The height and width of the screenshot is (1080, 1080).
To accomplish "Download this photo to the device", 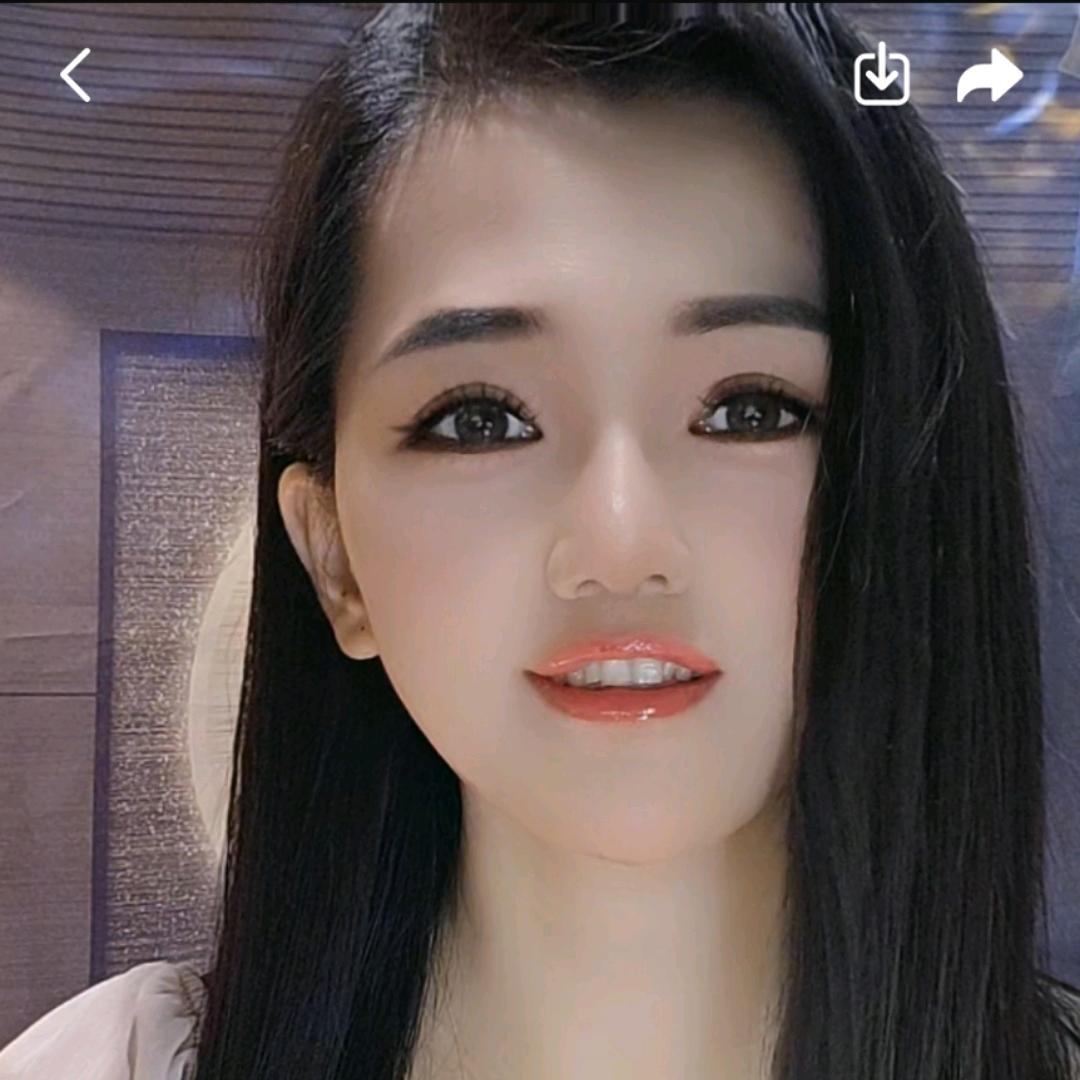I will (881, 75).
